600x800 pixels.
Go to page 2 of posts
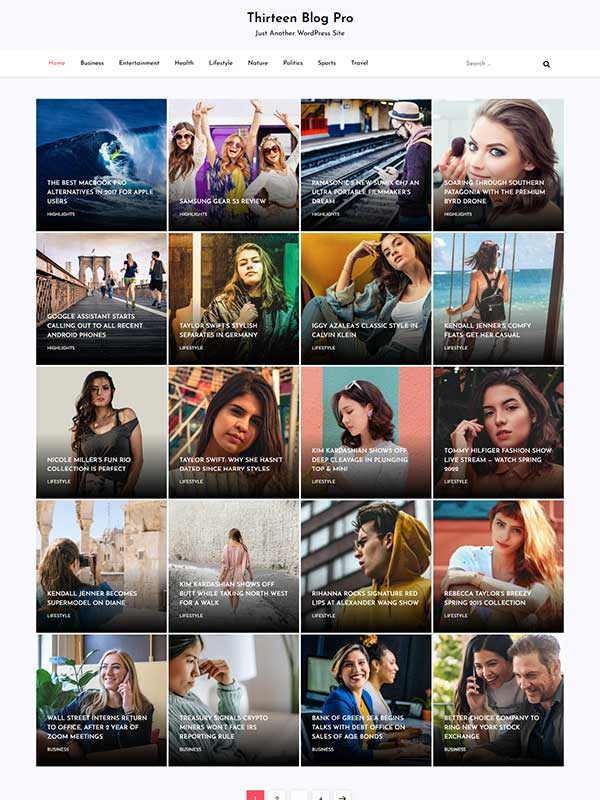click(x=277, y=796)
